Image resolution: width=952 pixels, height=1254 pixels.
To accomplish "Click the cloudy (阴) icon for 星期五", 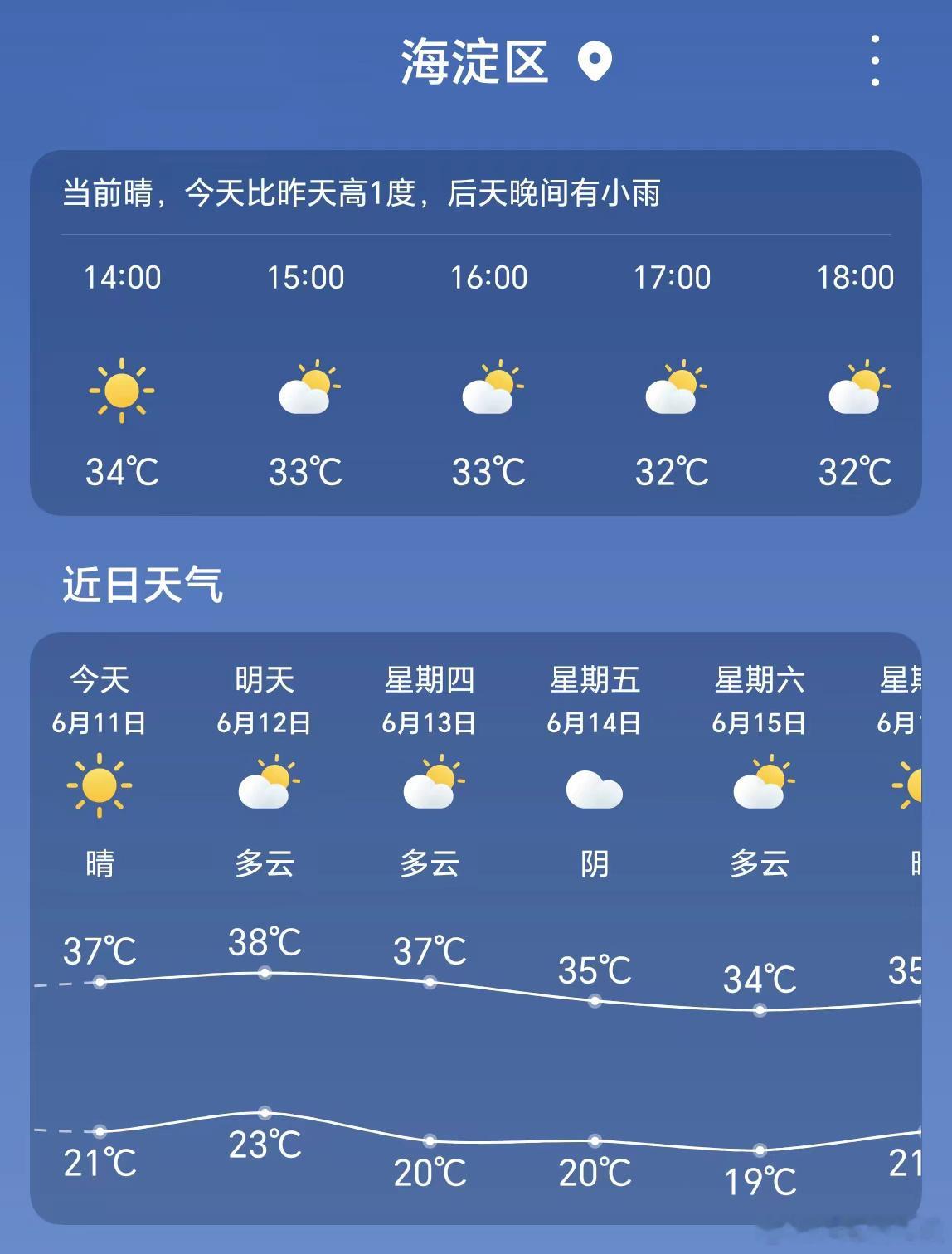I will click(595, 792).
